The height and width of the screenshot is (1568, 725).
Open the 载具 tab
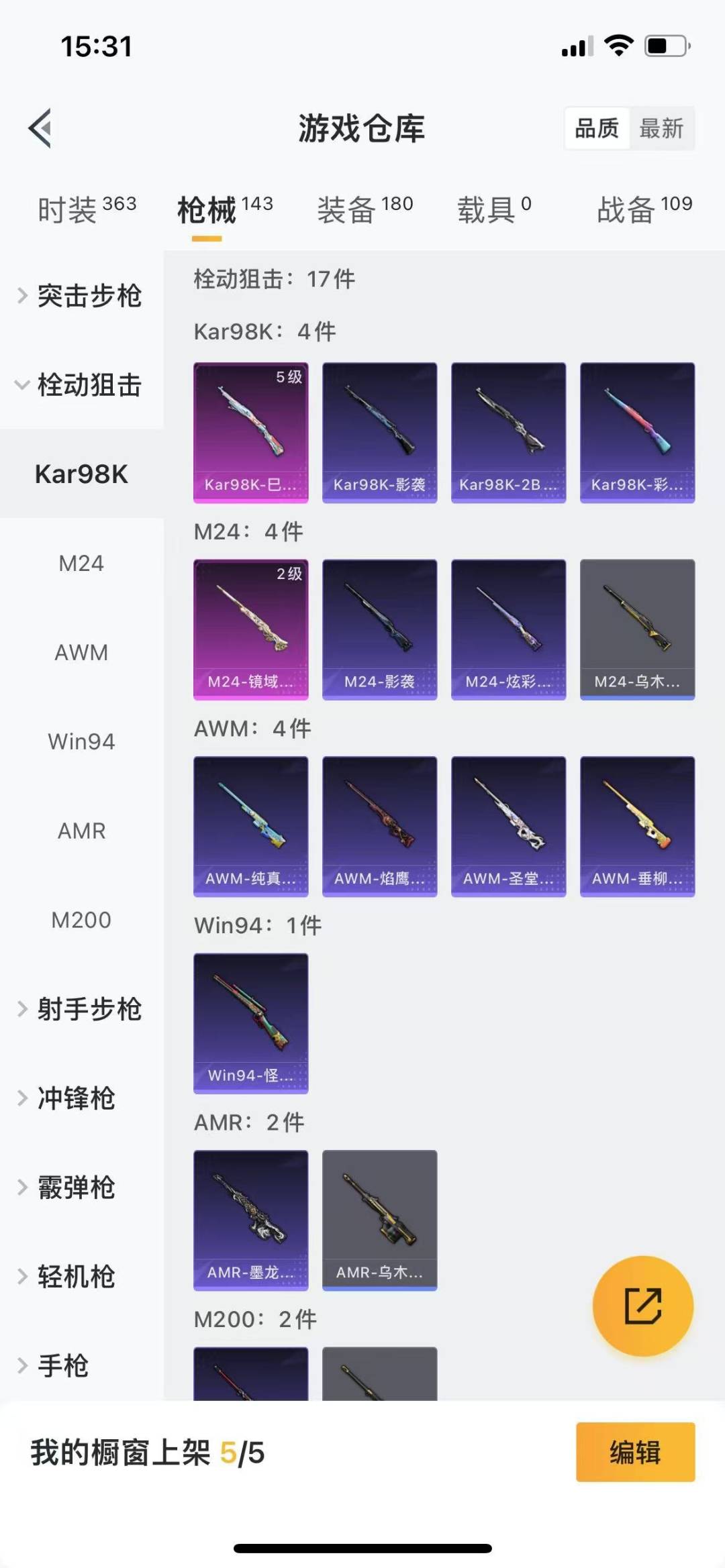tap(495, 209)
